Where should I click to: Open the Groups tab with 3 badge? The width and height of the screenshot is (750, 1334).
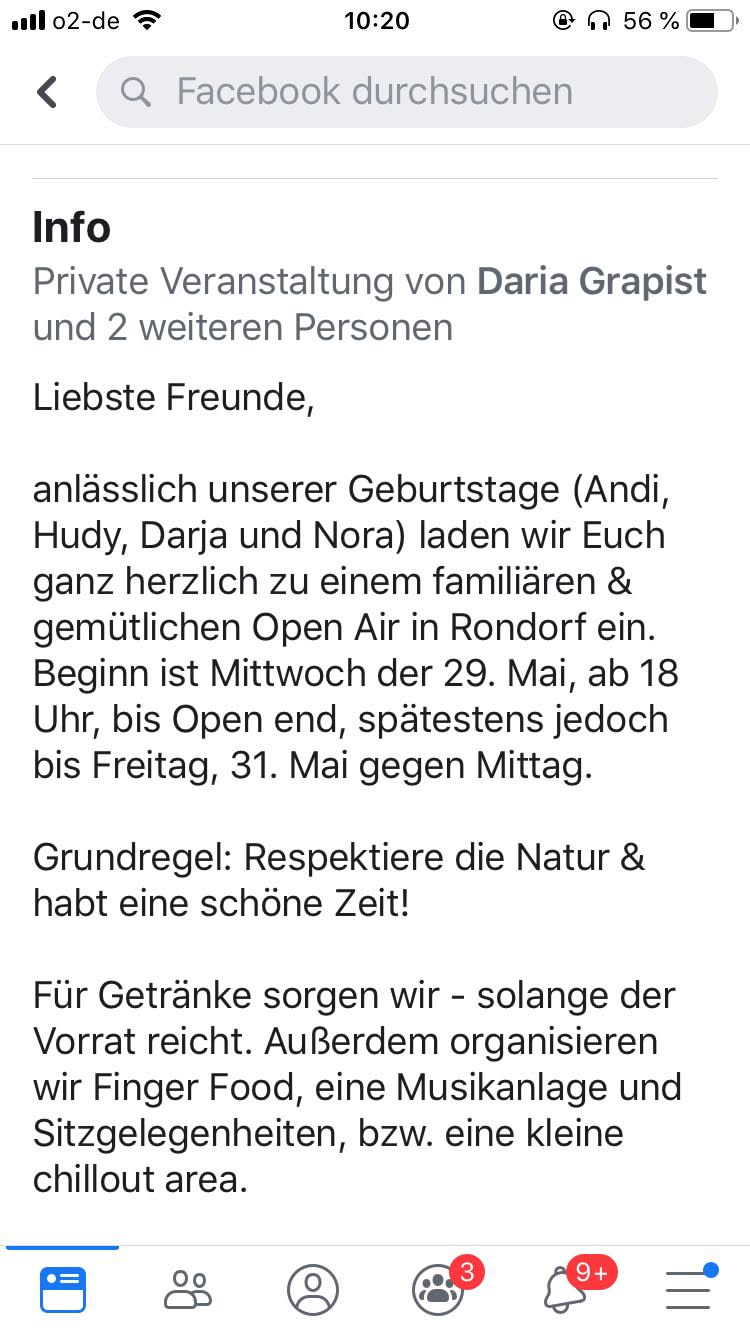[x=439, y=1289]
